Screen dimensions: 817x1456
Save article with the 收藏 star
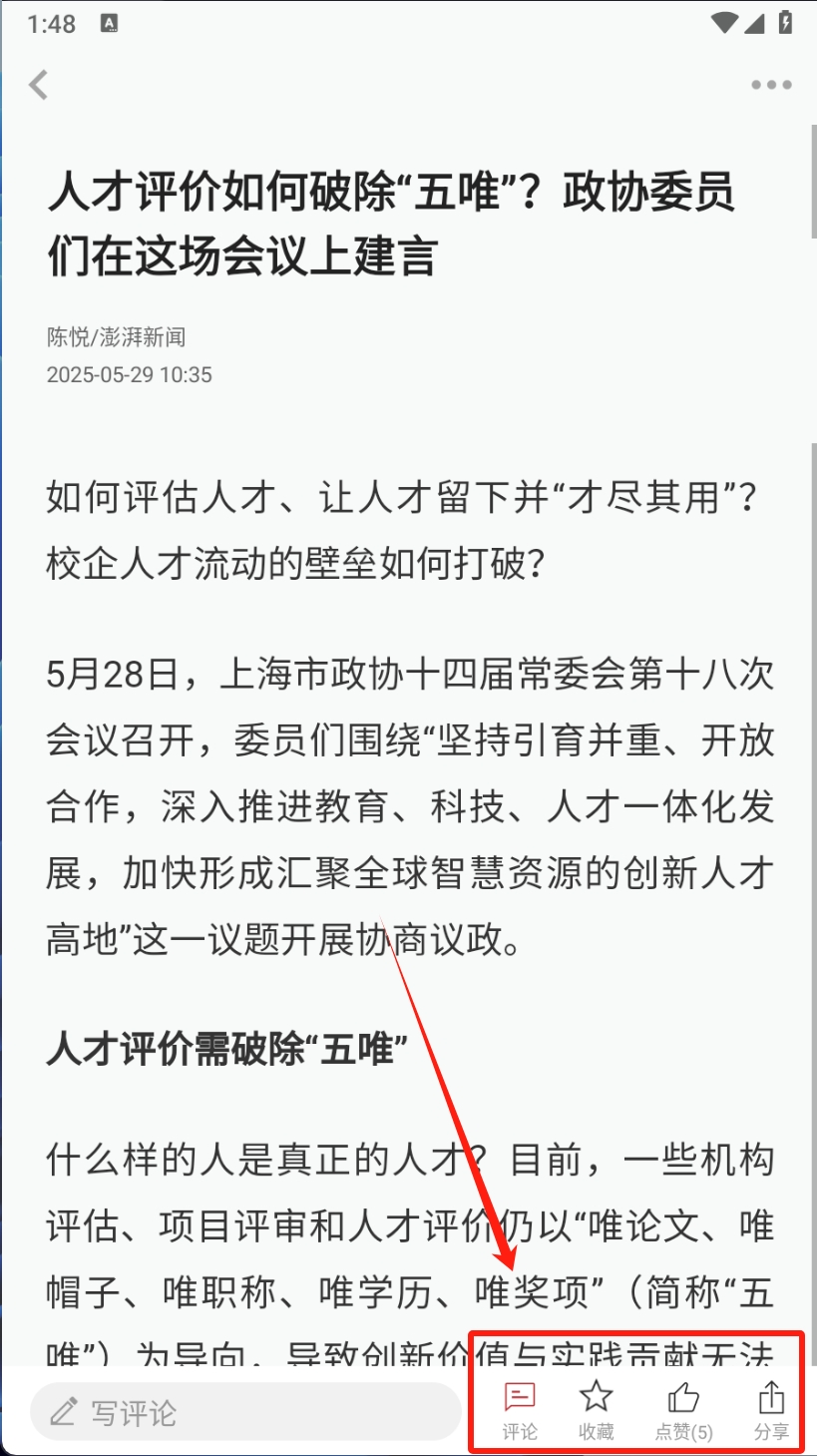597,1409
